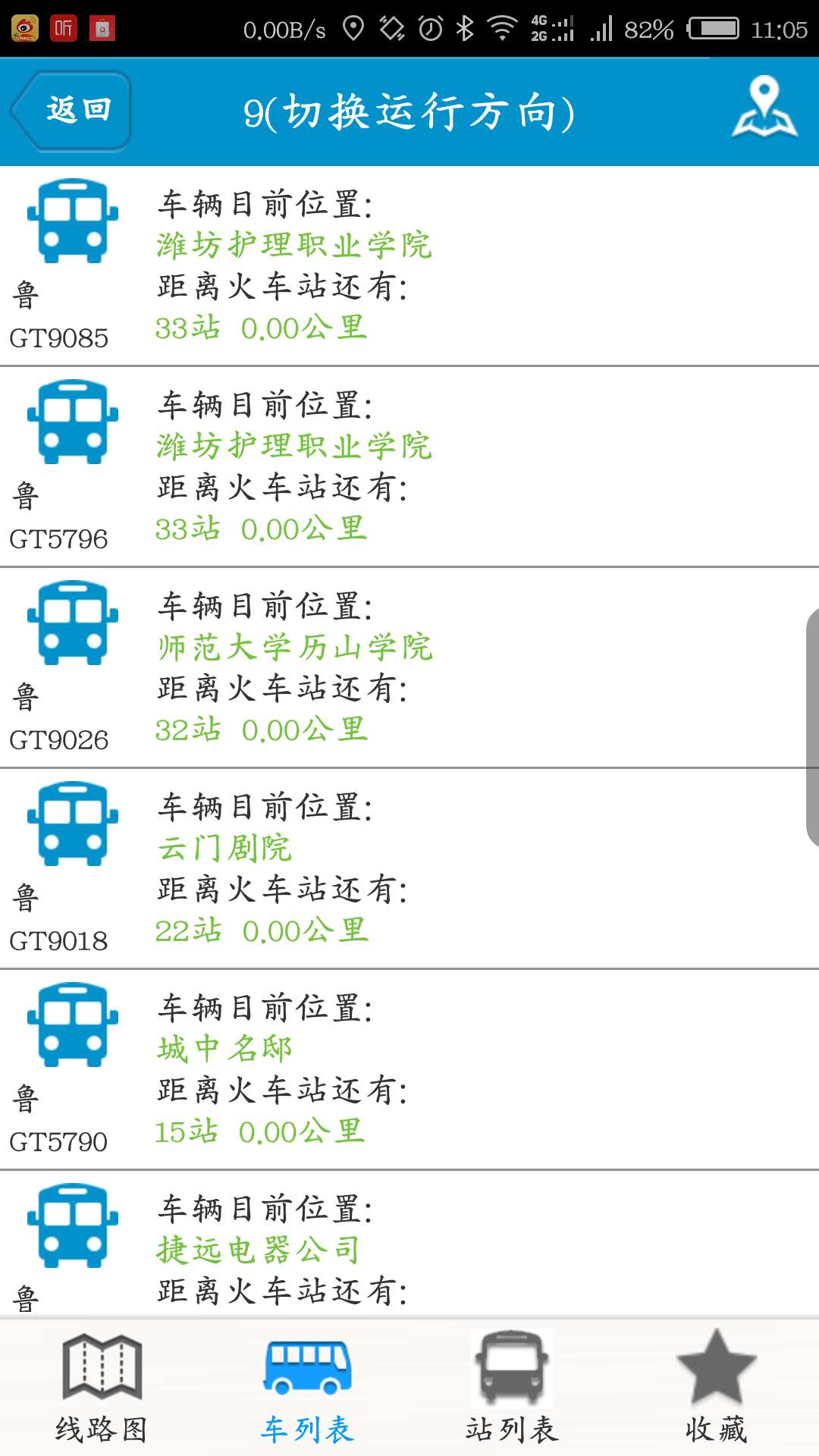Toggle route direction via 切换运行方向 title
819x1456 pixels.
[x=409, y=110]
